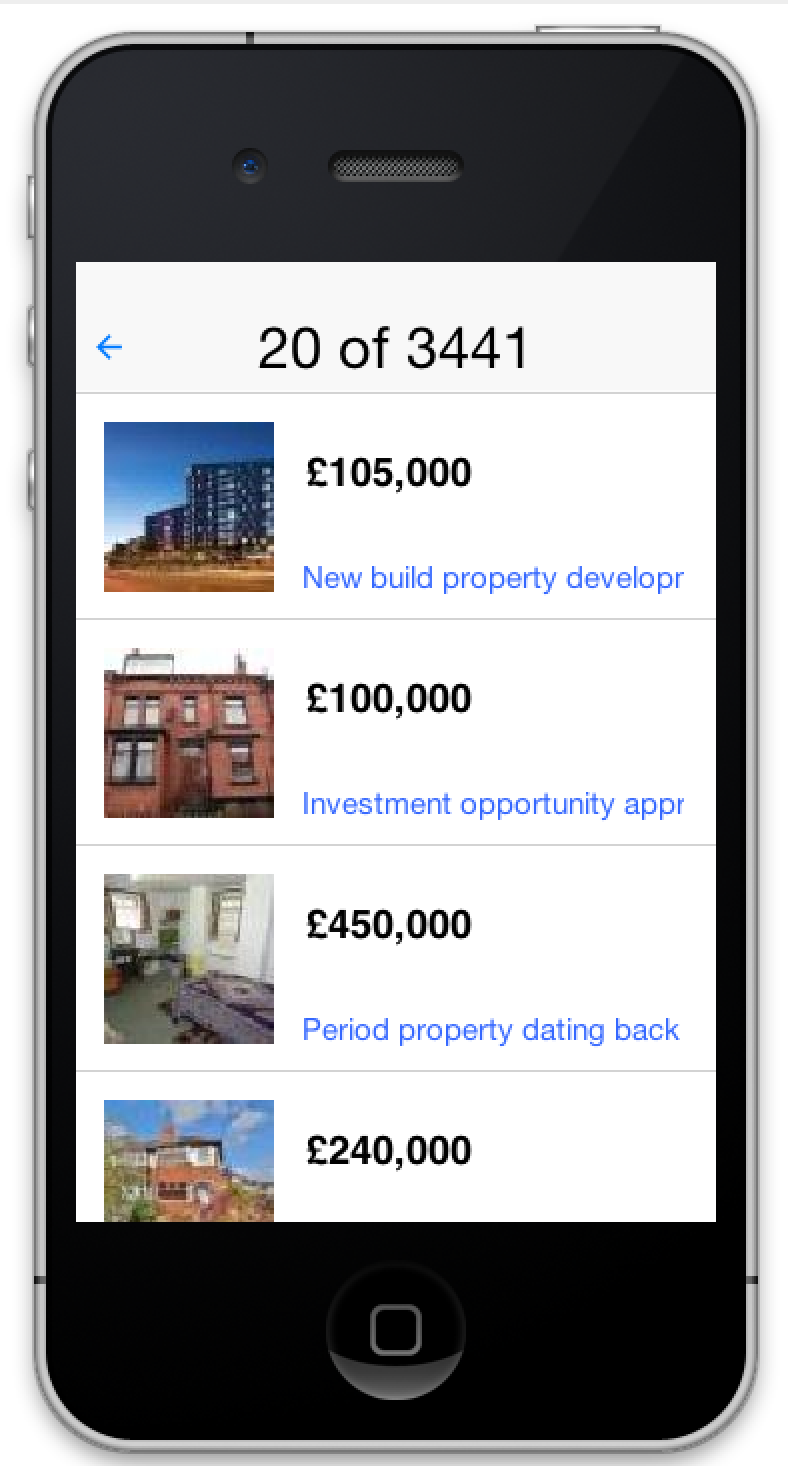Viewport: 788px width, 1466px height.
Task: View the £450,000 period property listing
Action: 396,958
